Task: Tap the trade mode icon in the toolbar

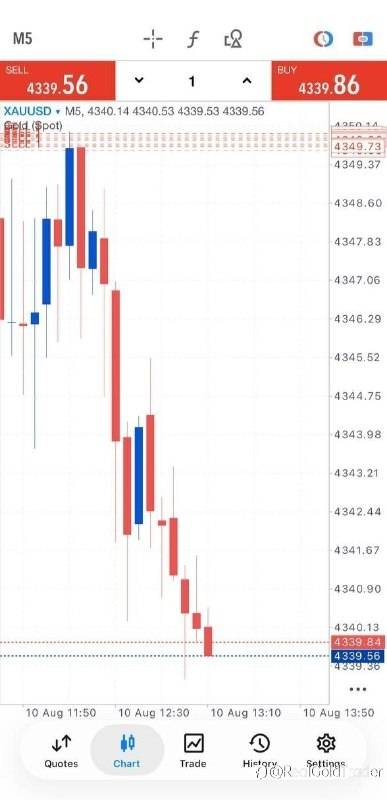Action: [323, 39]
